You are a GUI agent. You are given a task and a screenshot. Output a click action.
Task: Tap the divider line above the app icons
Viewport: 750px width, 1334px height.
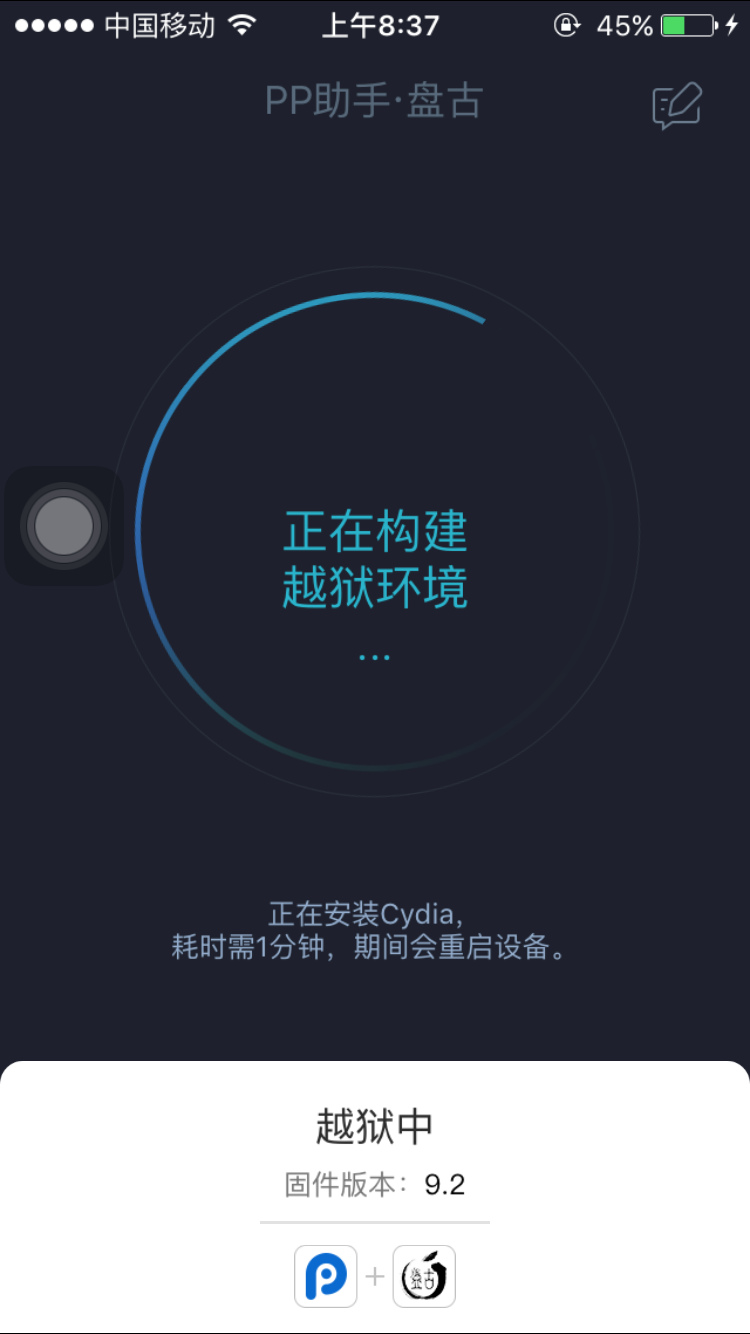pyautogui.click(x=374, y=1221)
